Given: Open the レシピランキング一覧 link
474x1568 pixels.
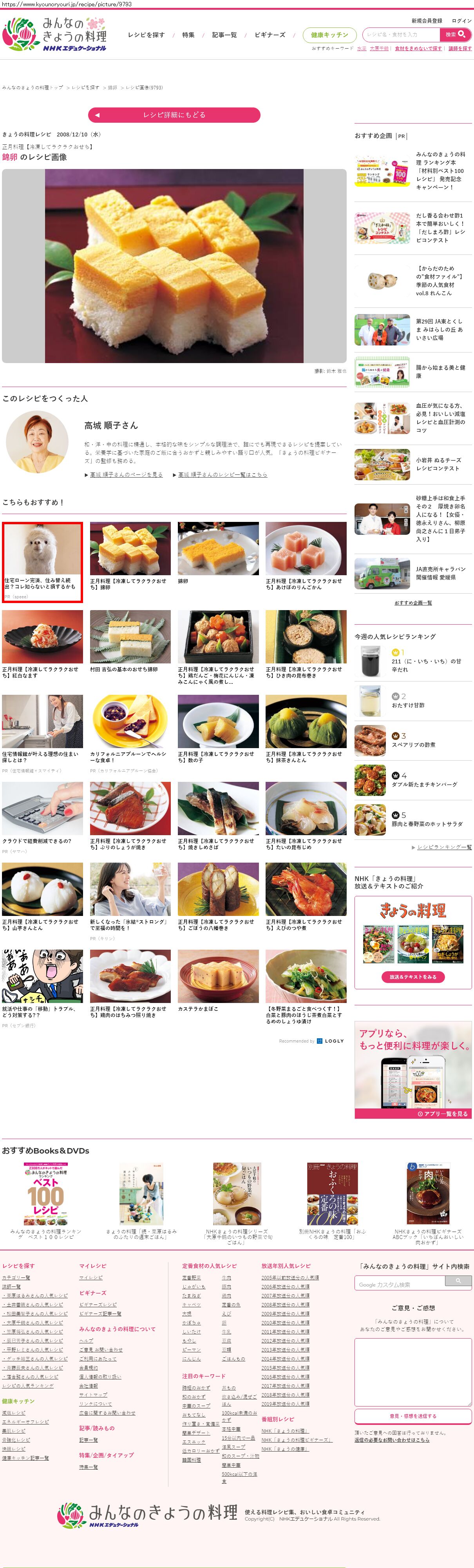Looking at the screenshot, I should (444, 847).
